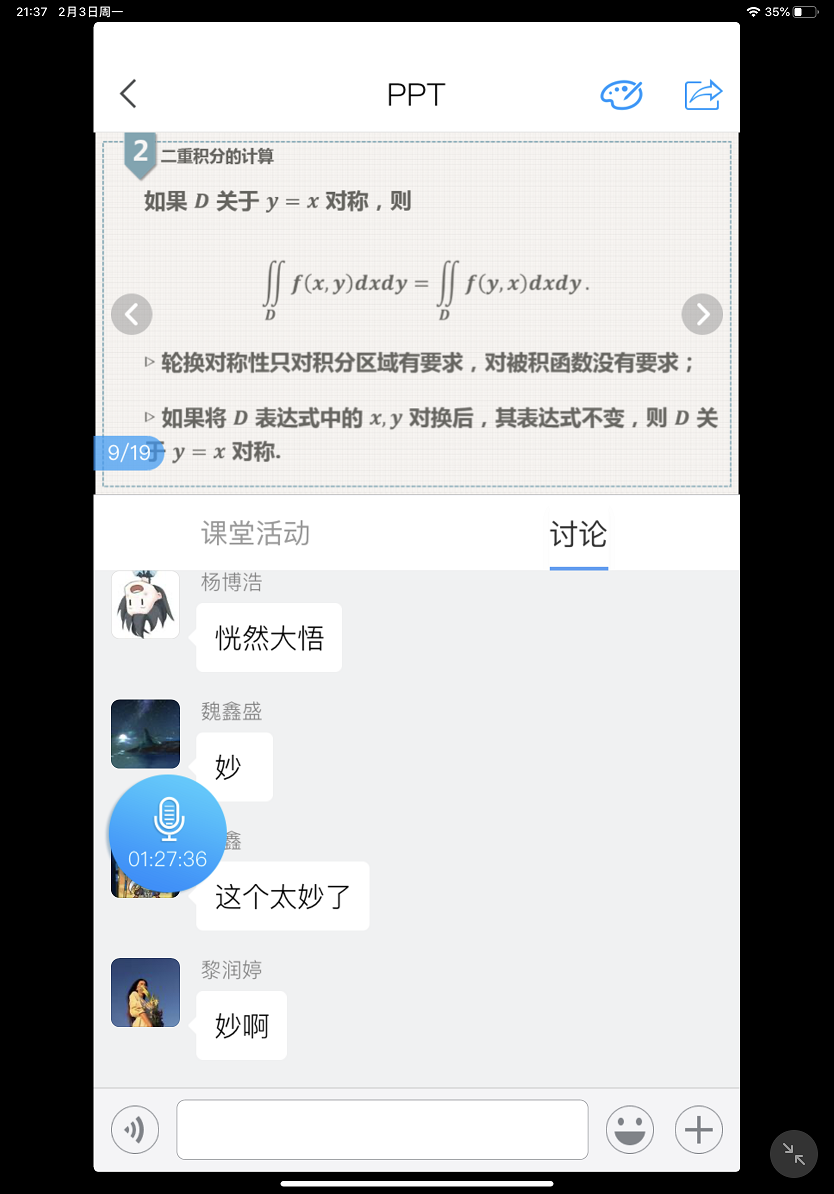View 杨博浩's profile avatar
Image resolution: width=834 pixels, height=1194 pixels.
[x=145, y=605]
